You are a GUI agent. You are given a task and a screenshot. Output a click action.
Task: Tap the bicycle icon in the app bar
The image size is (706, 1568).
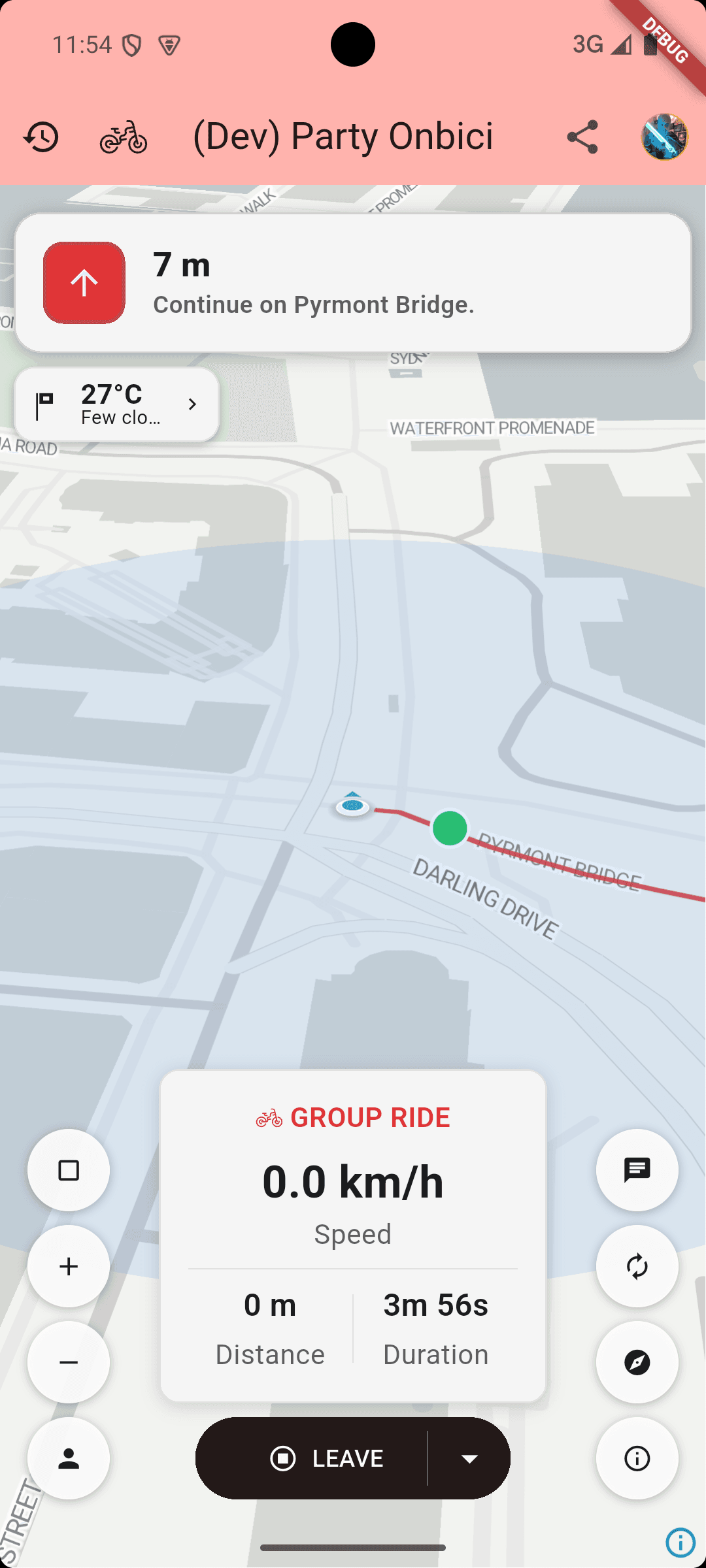pyautogui.click(x=124, y=137)
